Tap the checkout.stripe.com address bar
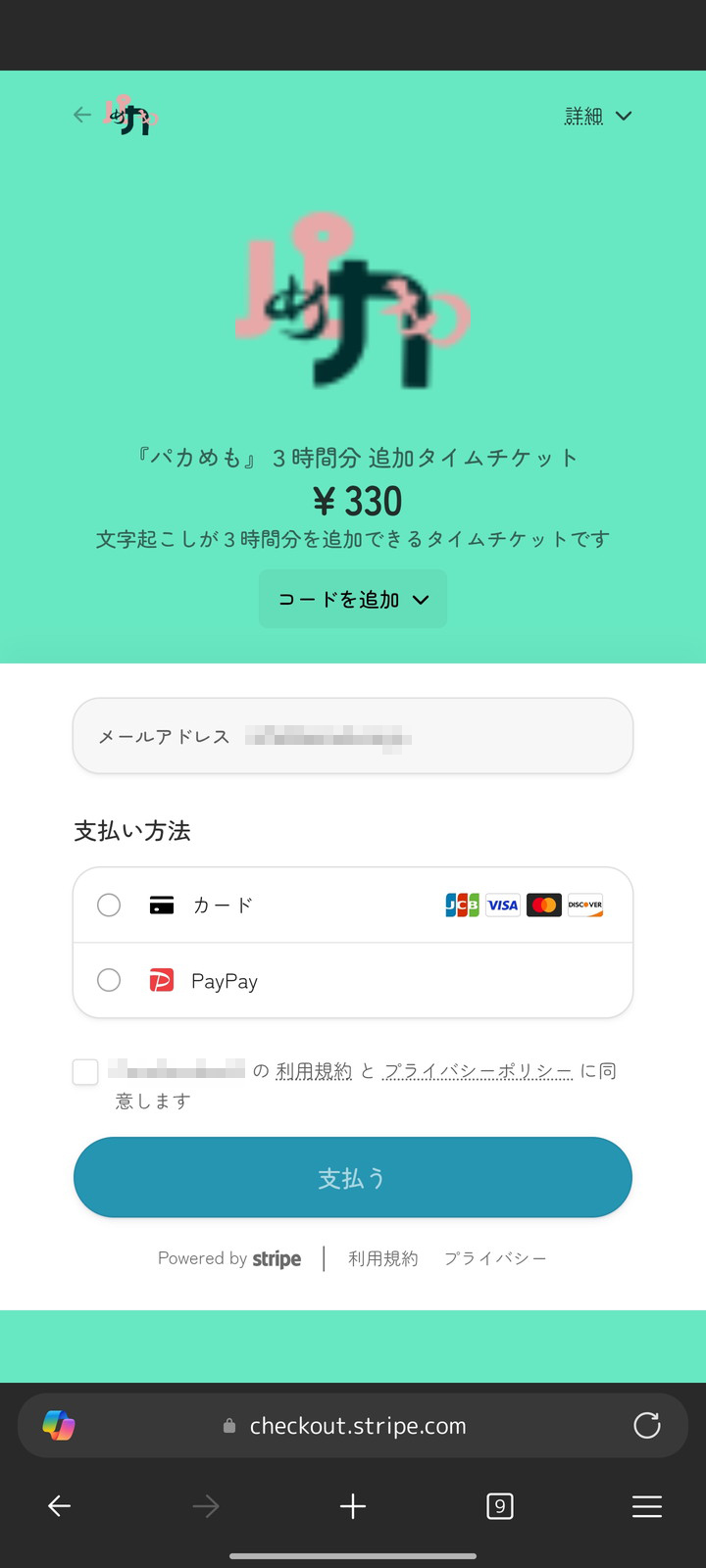Image resolution: width=706 pixels, height=1568 pixels. (357, 1426)
